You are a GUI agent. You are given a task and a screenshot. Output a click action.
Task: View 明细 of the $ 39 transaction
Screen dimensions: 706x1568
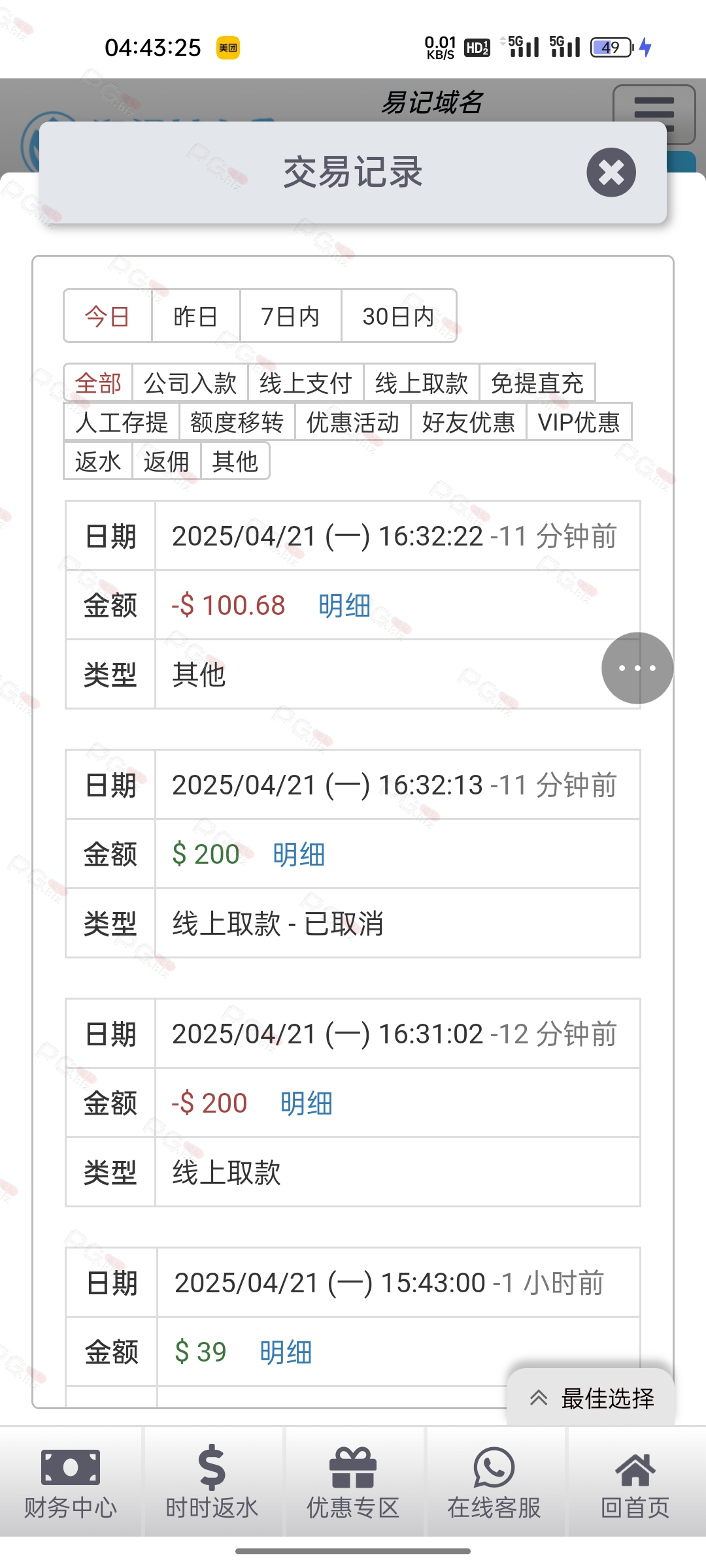coord(286,1352)
